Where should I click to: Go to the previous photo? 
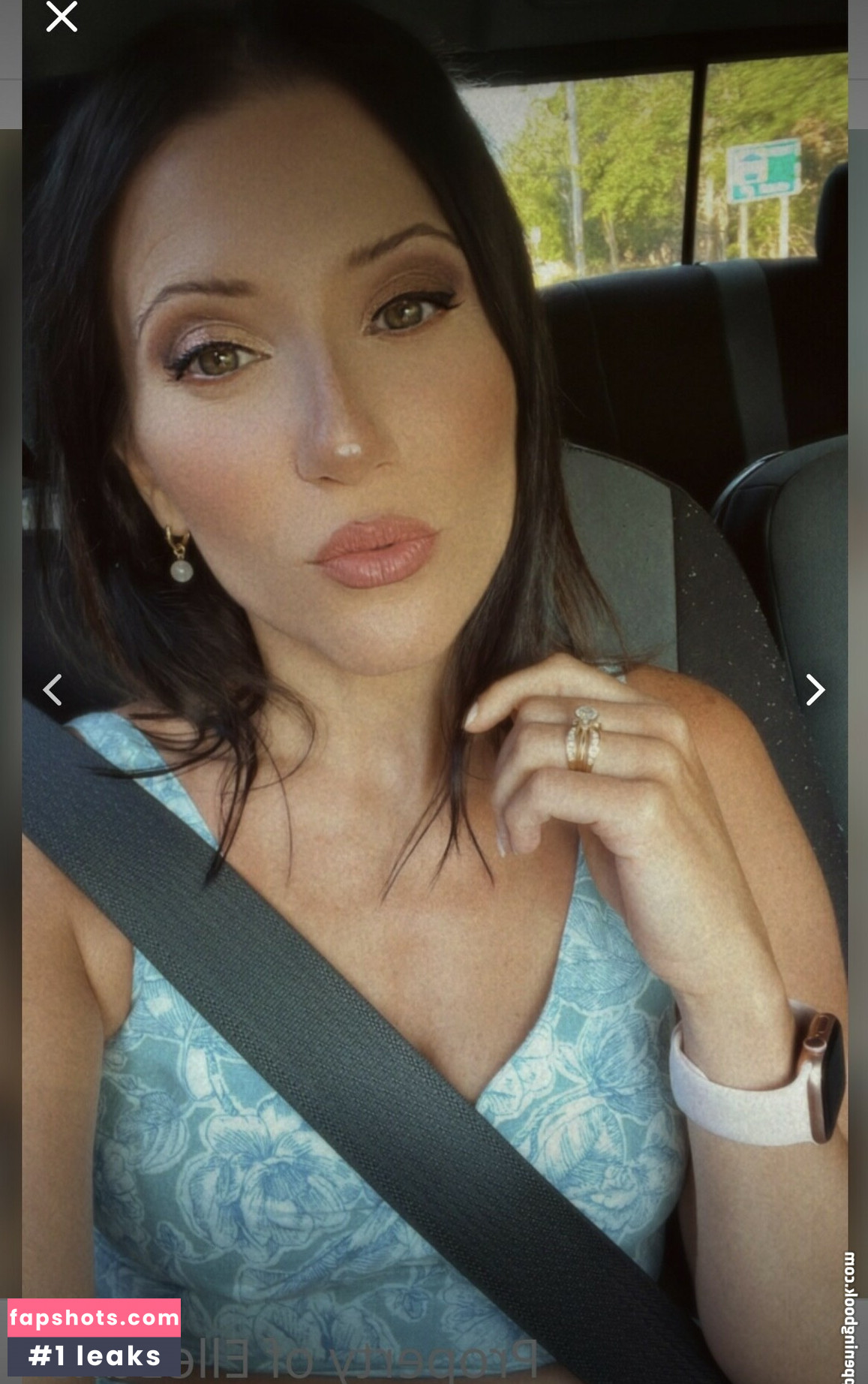point(53,690)
